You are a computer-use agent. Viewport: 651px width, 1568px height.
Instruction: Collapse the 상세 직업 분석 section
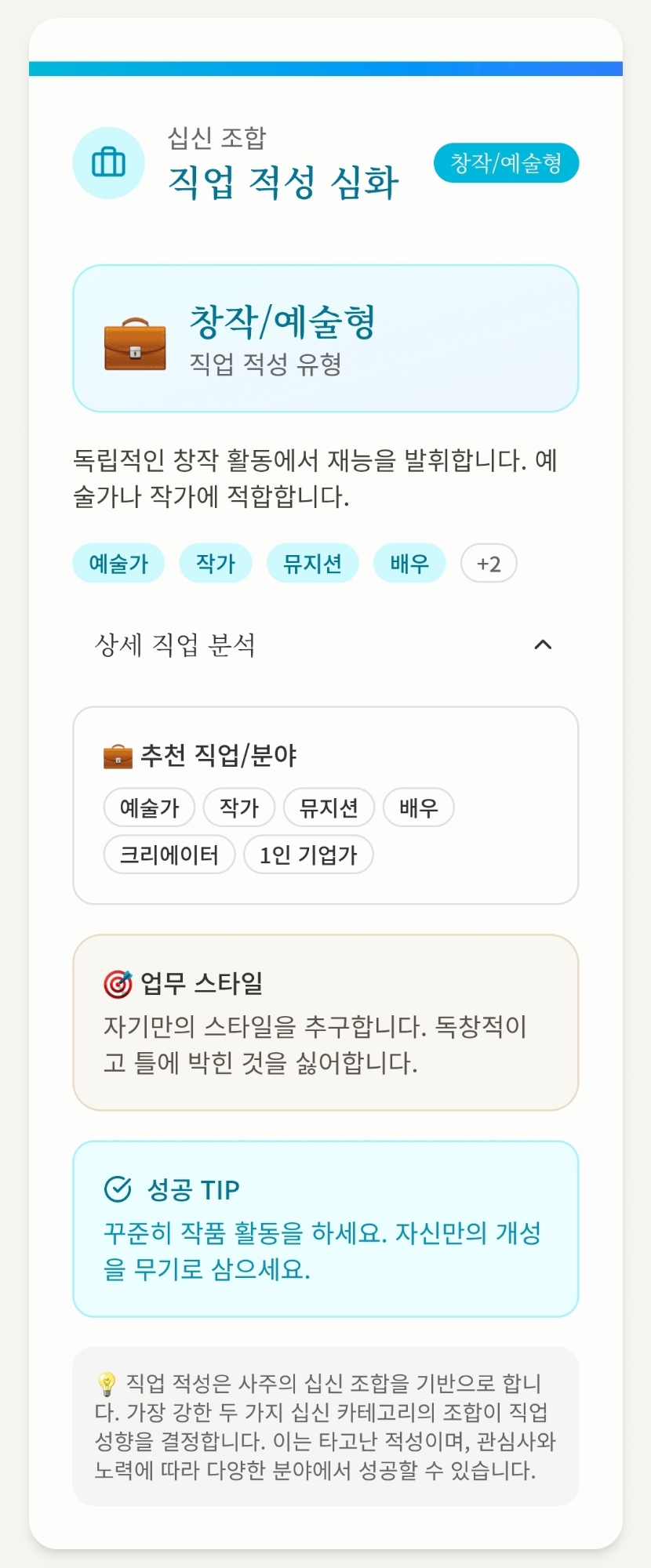point(542,644)
